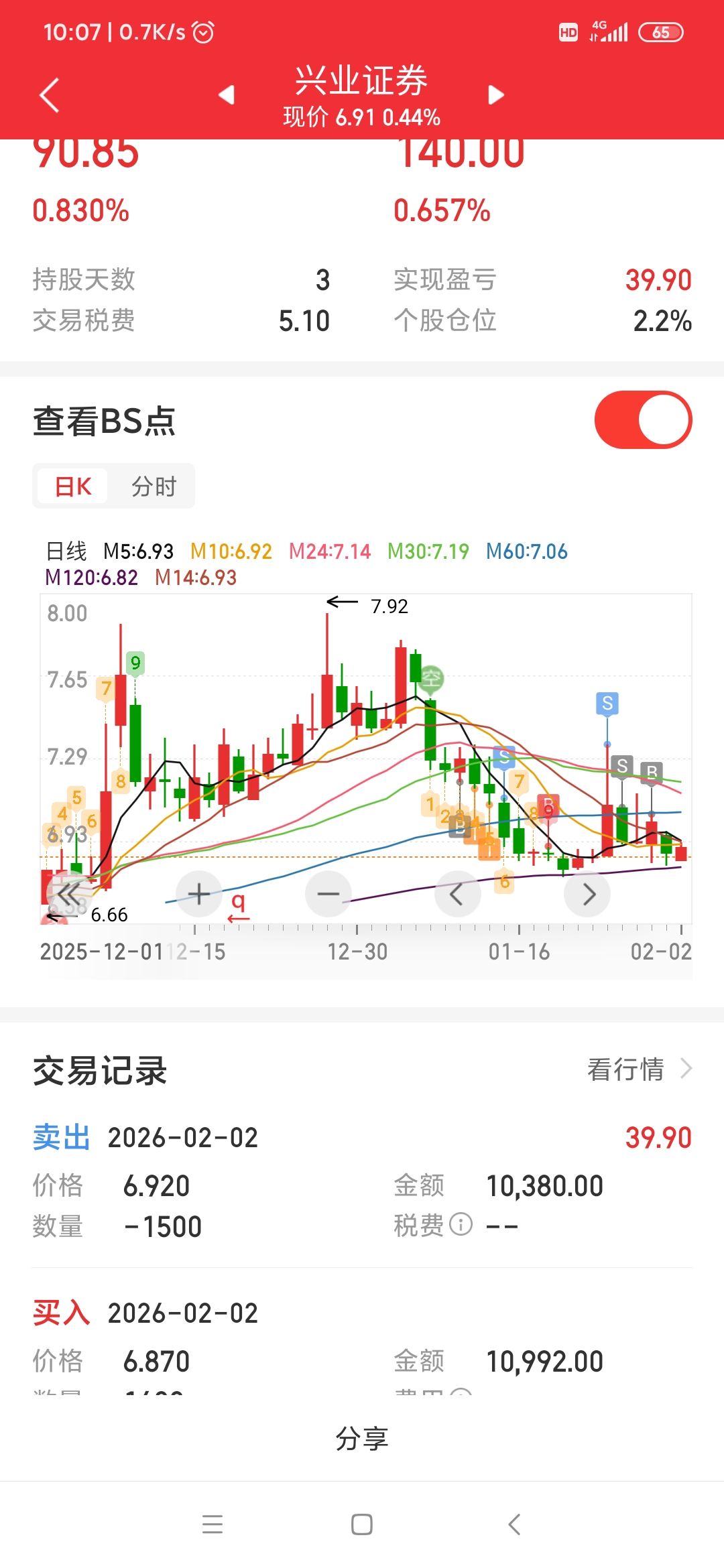This screenshot has width=724, height=1568.
Task: Move the chart left with the left chevron button
Action: 457,894
